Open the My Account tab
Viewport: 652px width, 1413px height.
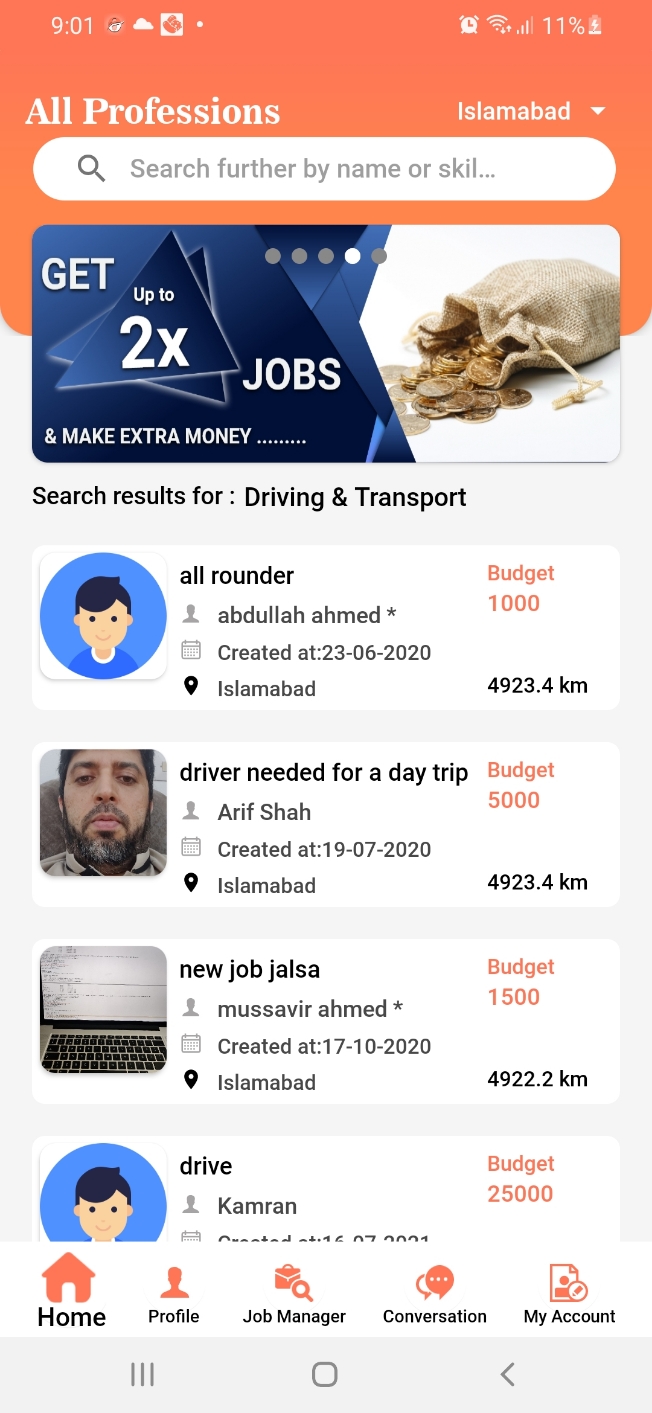(x=569, y=1293)
